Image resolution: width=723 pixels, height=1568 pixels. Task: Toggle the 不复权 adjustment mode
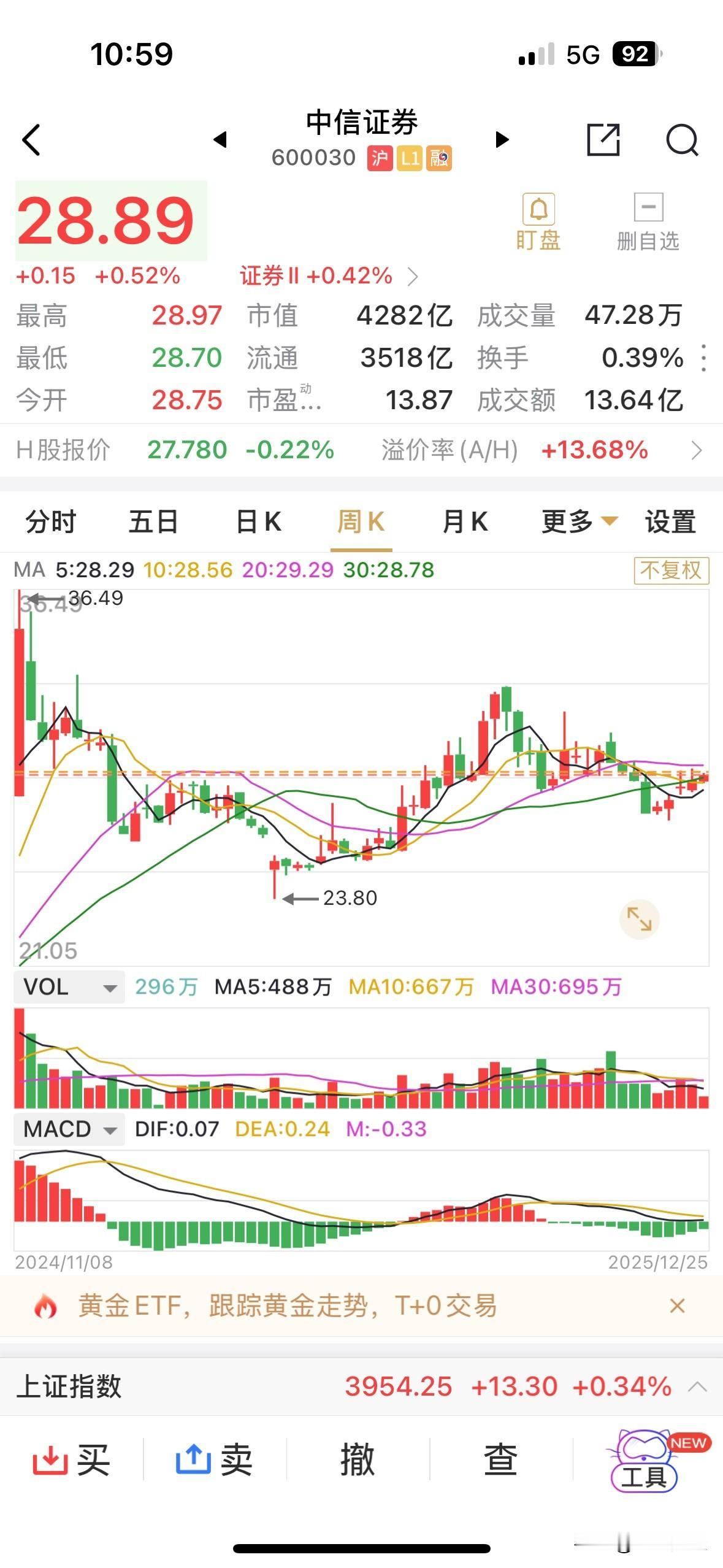[x=671, y=569]
